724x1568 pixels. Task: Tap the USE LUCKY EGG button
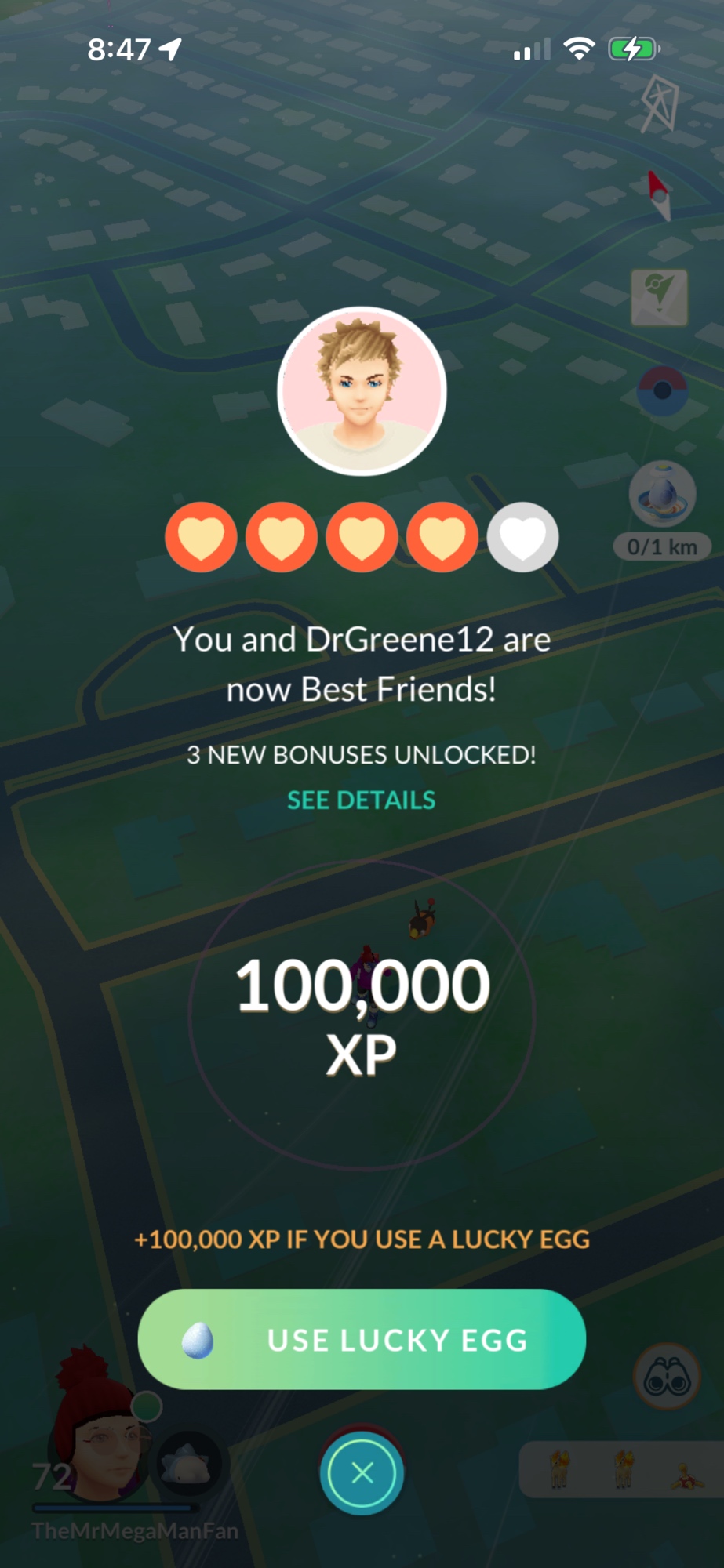pyautogui.click(x=362, y=1340)
